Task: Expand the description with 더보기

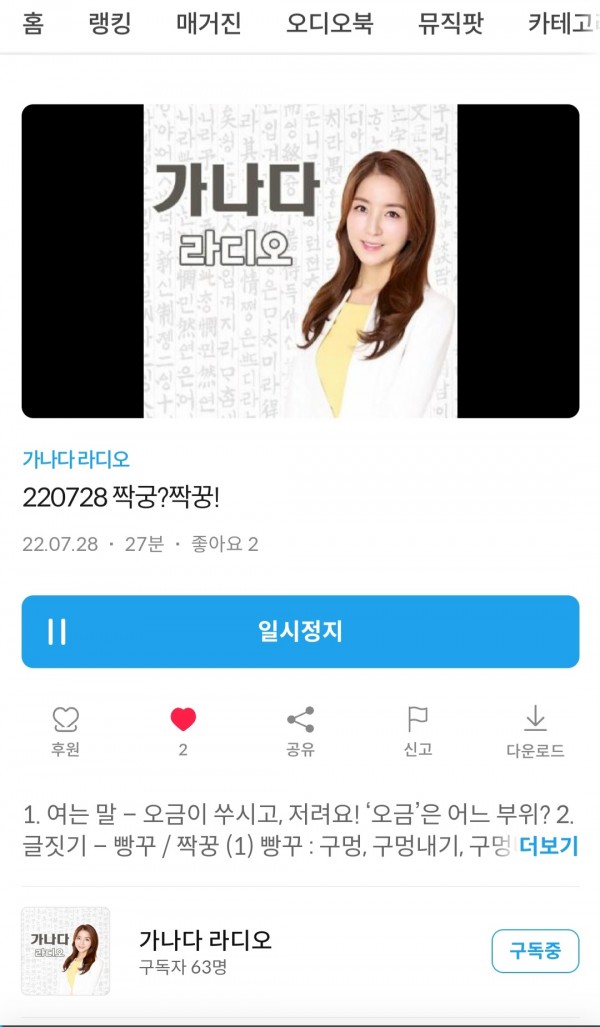Action: [549, 846]
